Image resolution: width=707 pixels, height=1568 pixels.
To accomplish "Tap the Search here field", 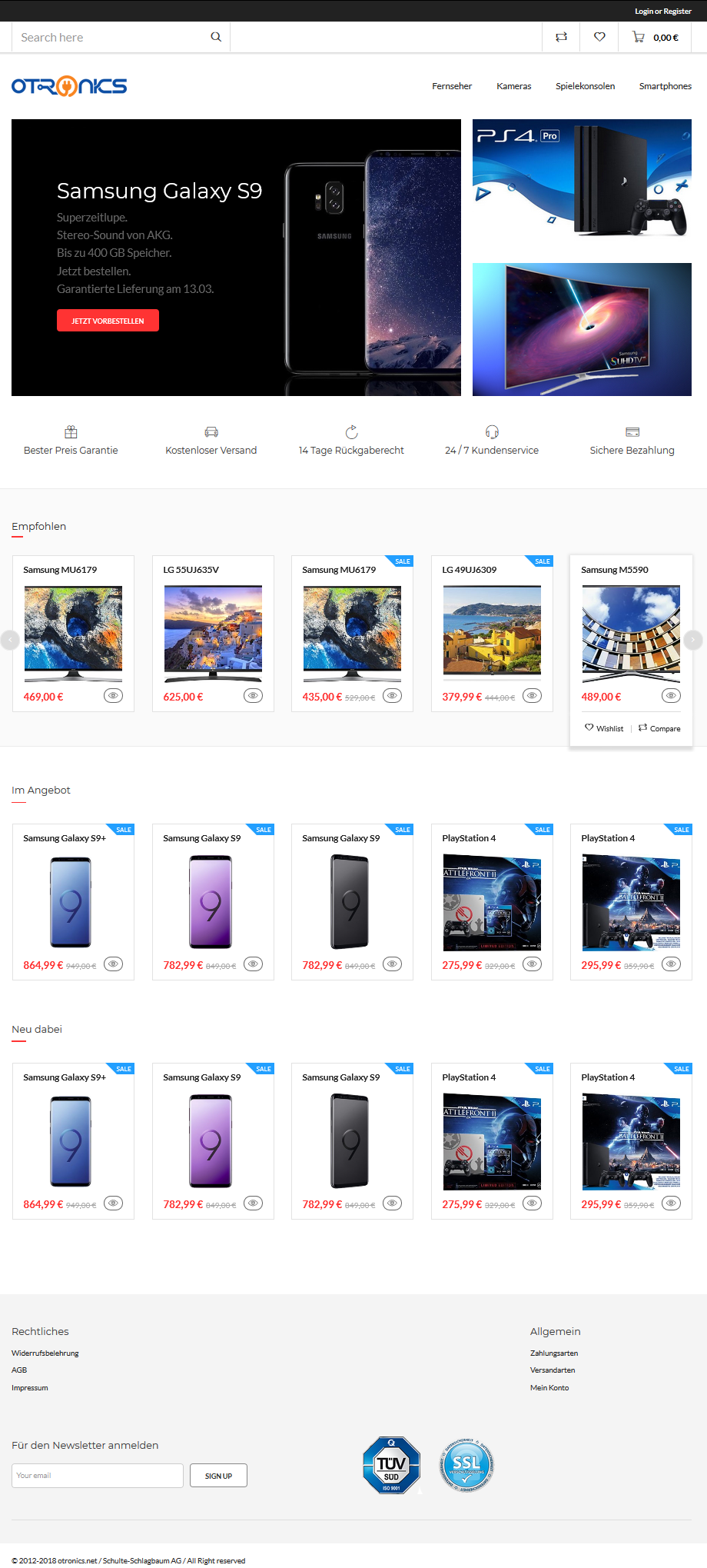I will pyautogui.click(x=111, y=37).
